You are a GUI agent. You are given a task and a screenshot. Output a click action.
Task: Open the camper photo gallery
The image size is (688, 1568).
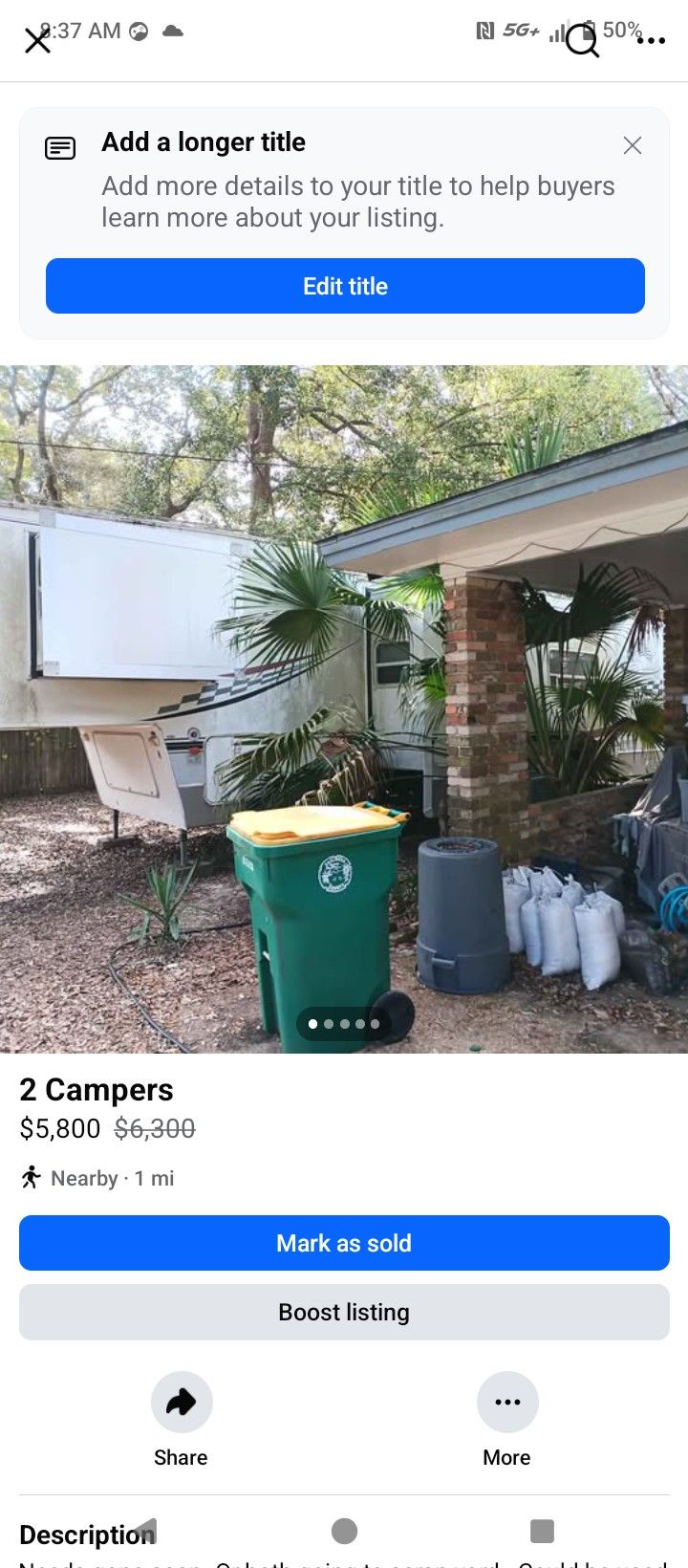coord(344,703)
